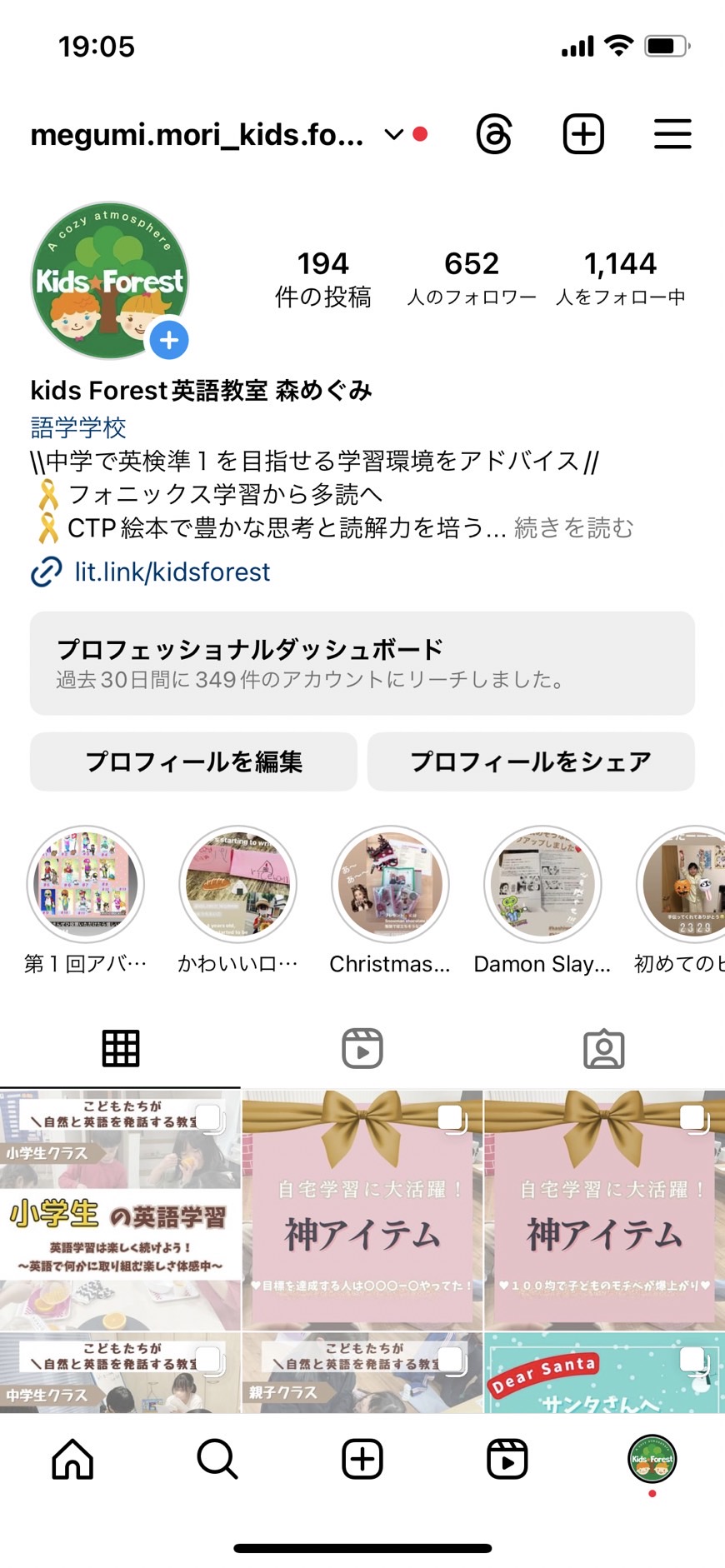View the 652 followers list

[472, 279]
